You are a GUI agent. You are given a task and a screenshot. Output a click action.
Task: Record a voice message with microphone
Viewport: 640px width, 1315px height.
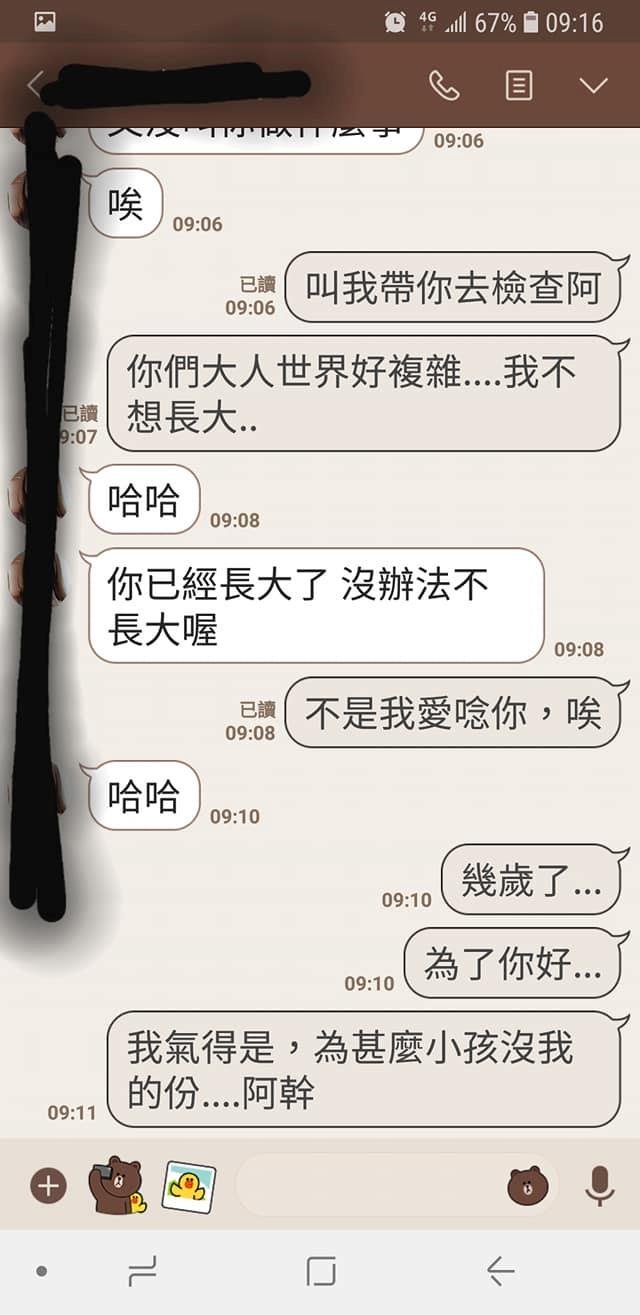599,1186
